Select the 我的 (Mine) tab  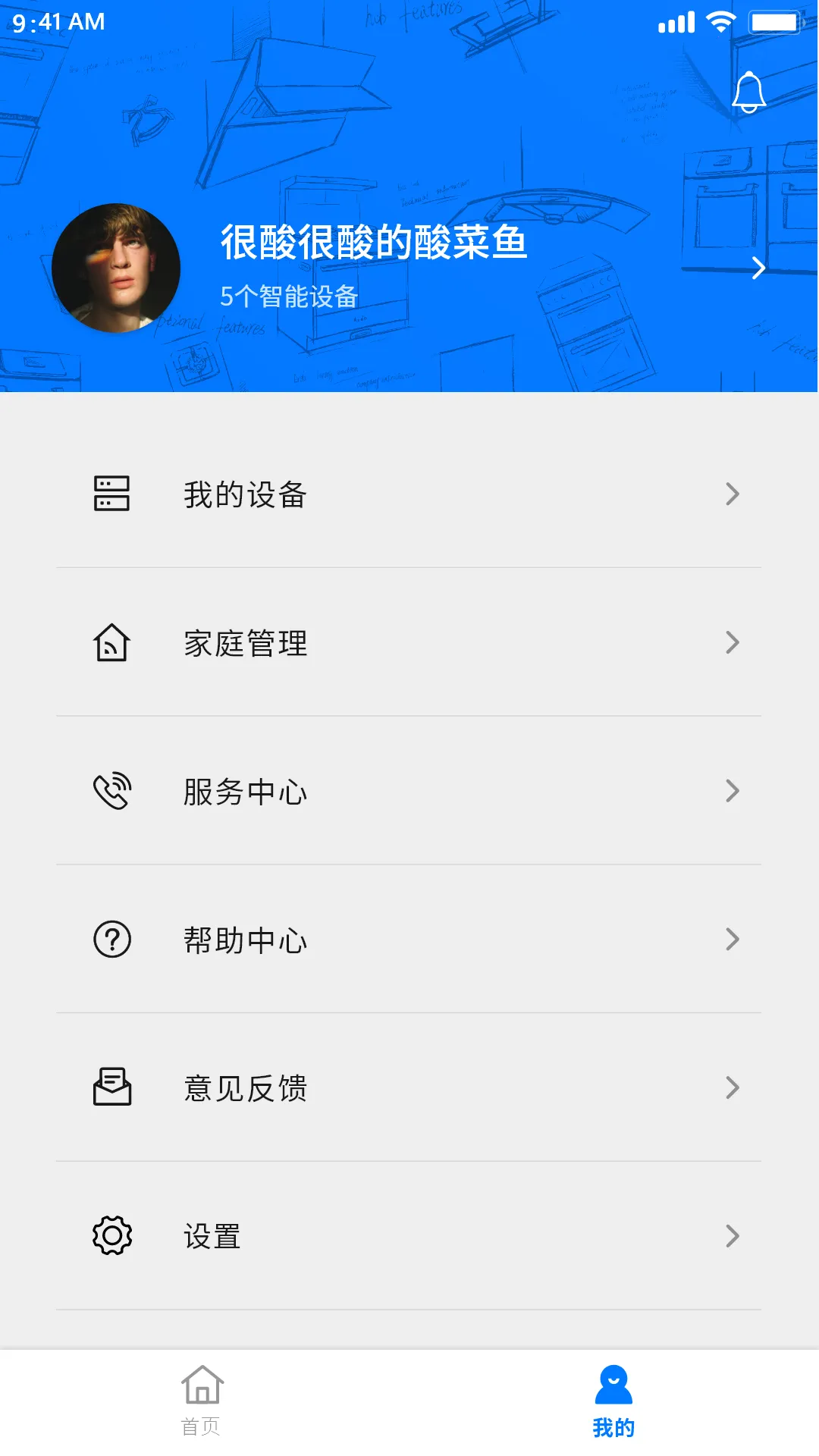pyautogui.click(x=613, y=1400)
